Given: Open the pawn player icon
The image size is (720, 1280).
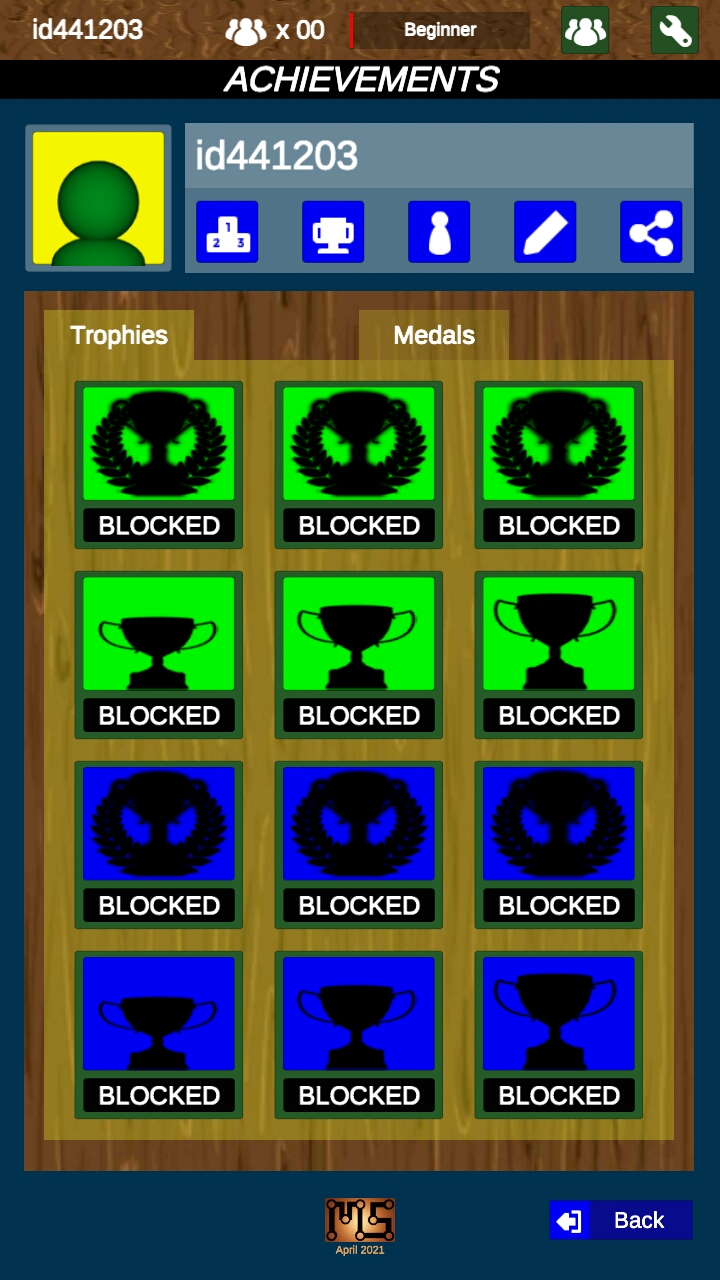Looking at the screenshot, I should (439, 232).
